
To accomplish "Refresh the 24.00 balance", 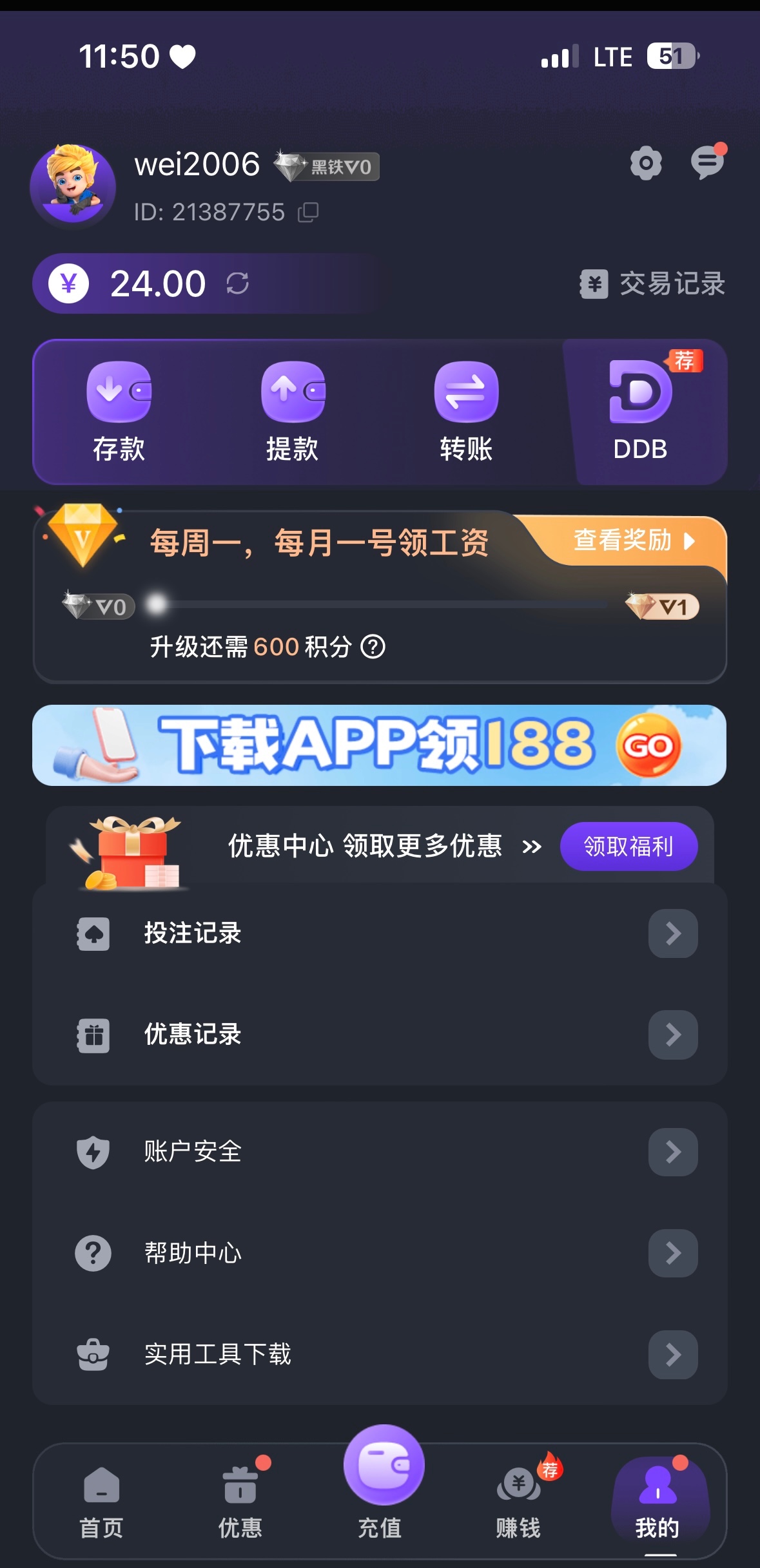I will [x=237, y=283].
